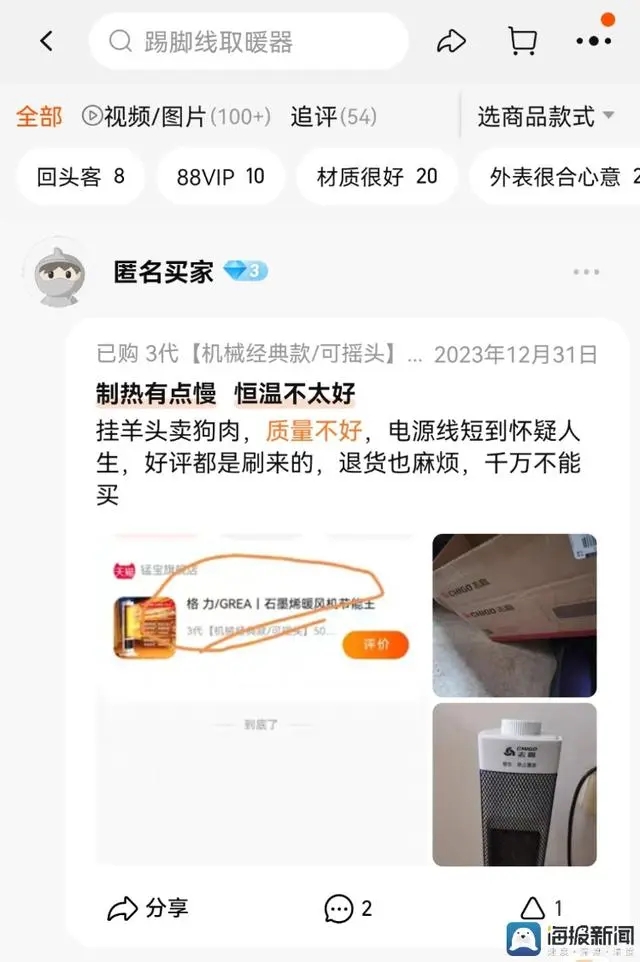The image size is (640, 962).
Task: Open the search box with 踢脚线取暖器
Action: point(248,41)
